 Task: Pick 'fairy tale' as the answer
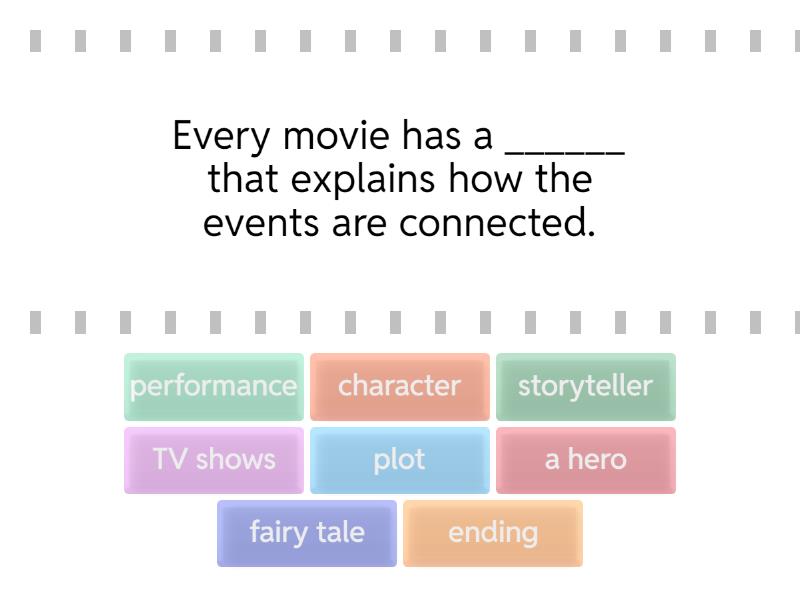(307, 533)
